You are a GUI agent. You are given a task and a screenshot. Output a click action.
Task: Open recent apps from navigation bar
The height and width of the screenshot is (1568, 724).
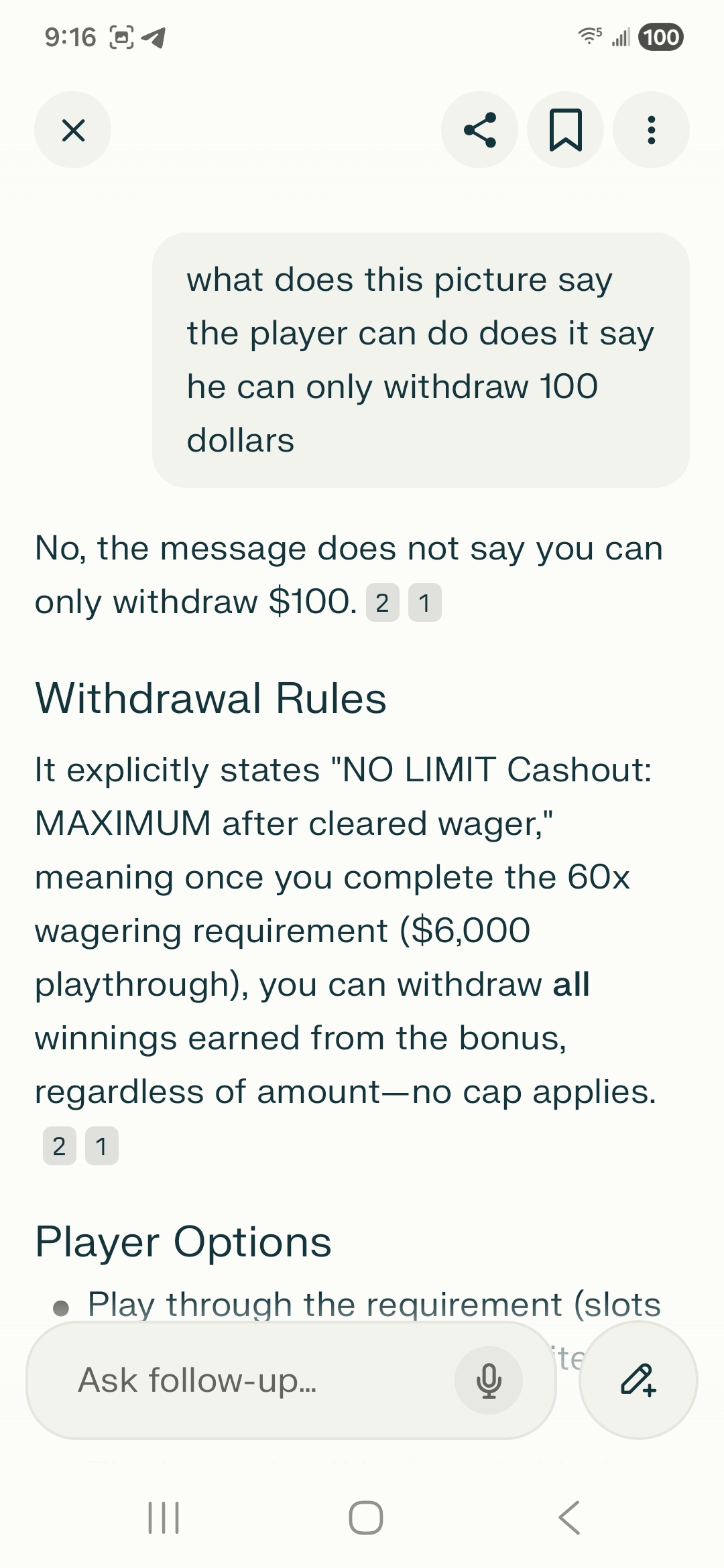click(x=163, y=1518)
